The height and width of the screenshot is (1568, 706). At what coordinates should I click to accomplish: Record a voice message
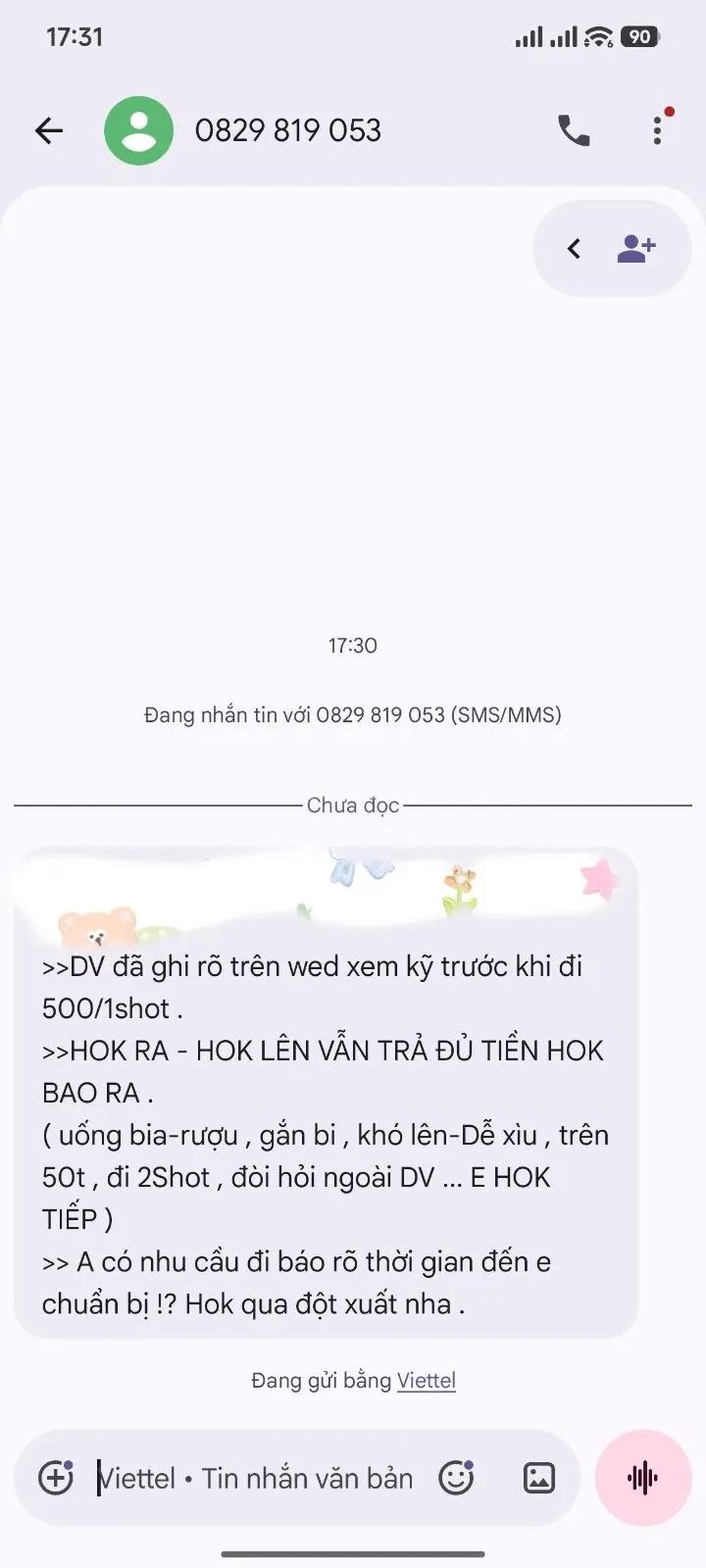tap(643, 1477)
